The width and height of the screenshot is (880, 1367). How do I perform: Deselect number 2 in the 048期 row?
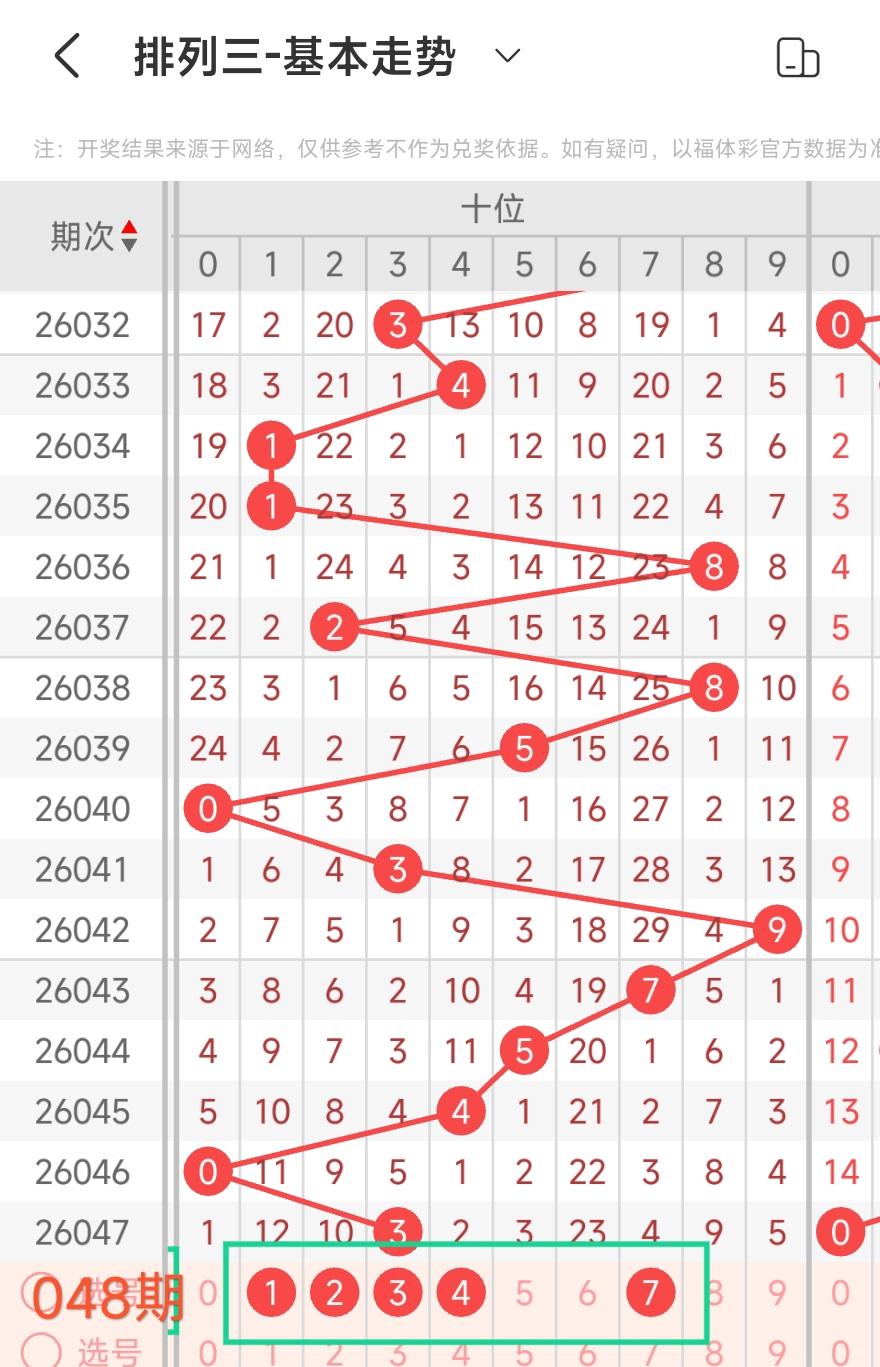click(334, 1294)
